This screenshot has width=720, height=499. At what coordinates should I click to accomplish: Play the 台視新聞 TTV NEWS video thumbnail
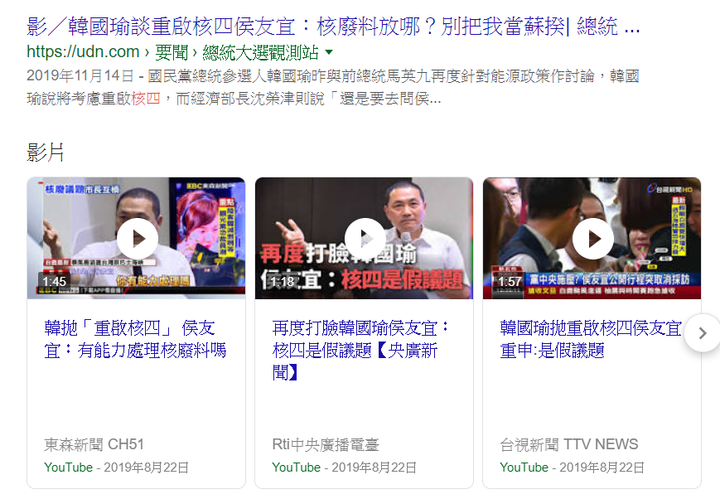593,238
